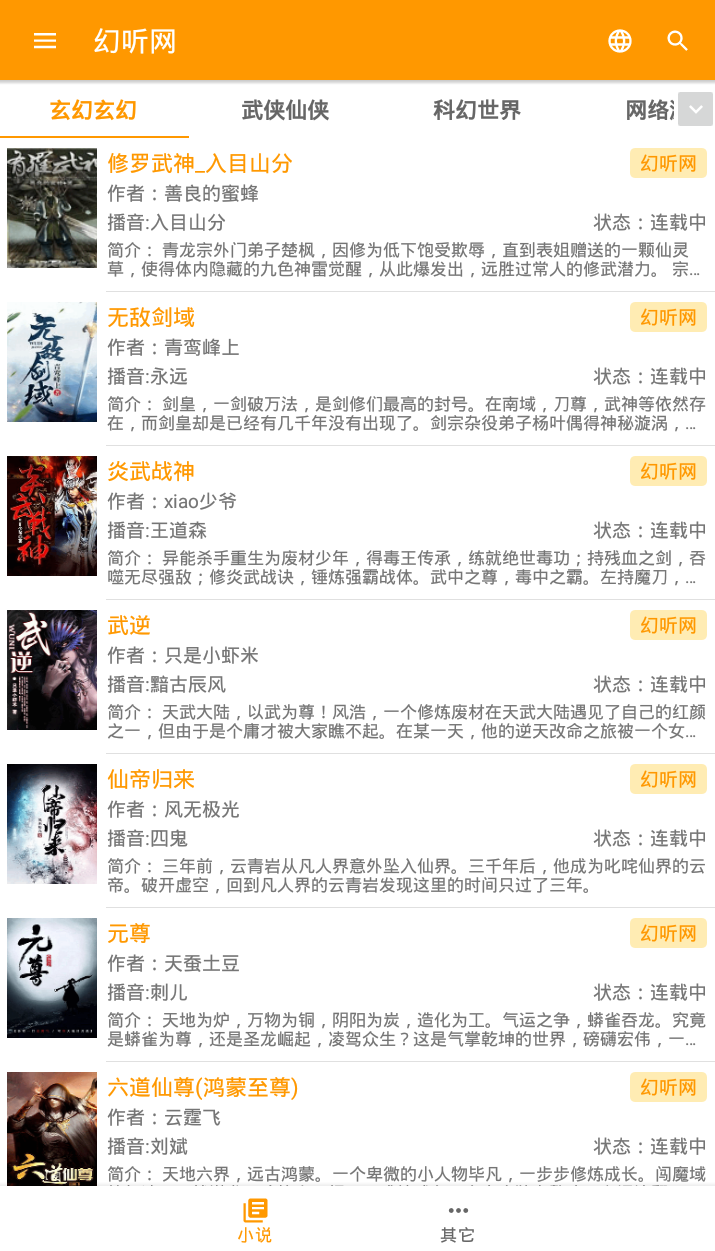The width and height of the screenshot is (715, 1251).
Task: Switch to the 武侠仙侠 tab
Action: pos(285,110)
